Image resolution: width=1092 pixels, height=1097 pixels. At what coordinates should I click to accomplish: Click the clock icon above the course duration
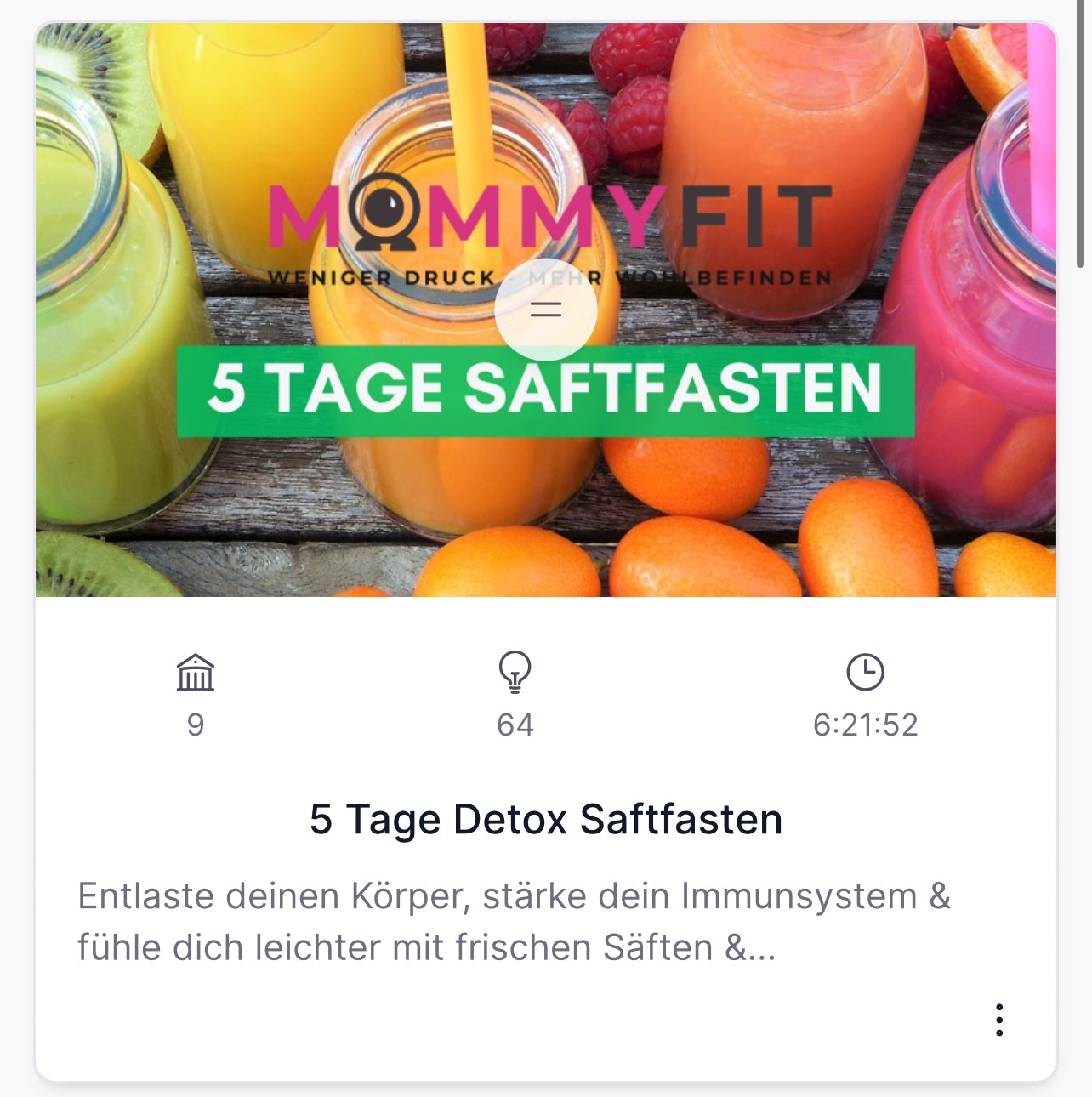click(865, 671)
